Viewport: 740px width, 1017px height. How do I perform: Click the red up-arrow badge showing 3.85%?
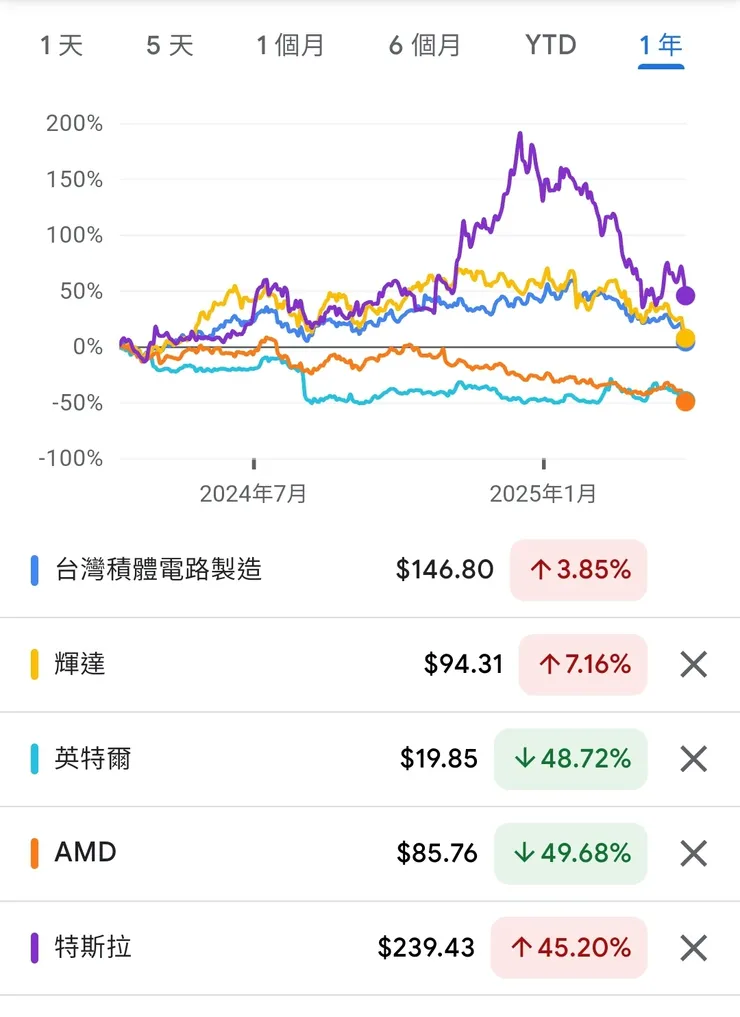pyautogui.click(x=578, y=570)
